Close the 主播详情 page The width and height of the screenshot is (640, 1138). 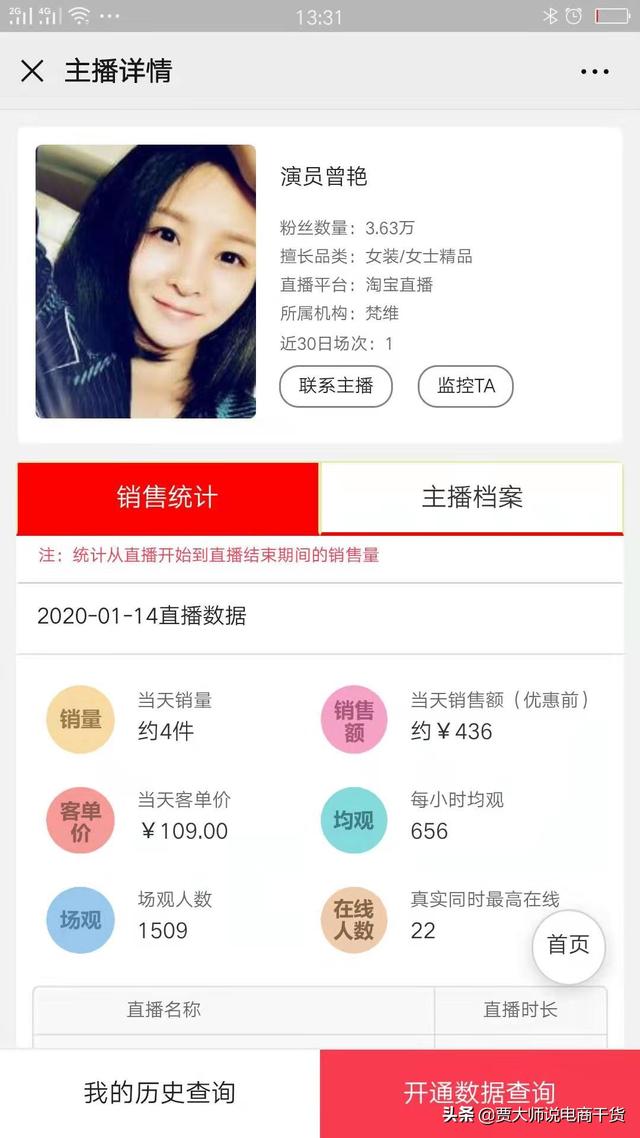(x=32, y=71)
